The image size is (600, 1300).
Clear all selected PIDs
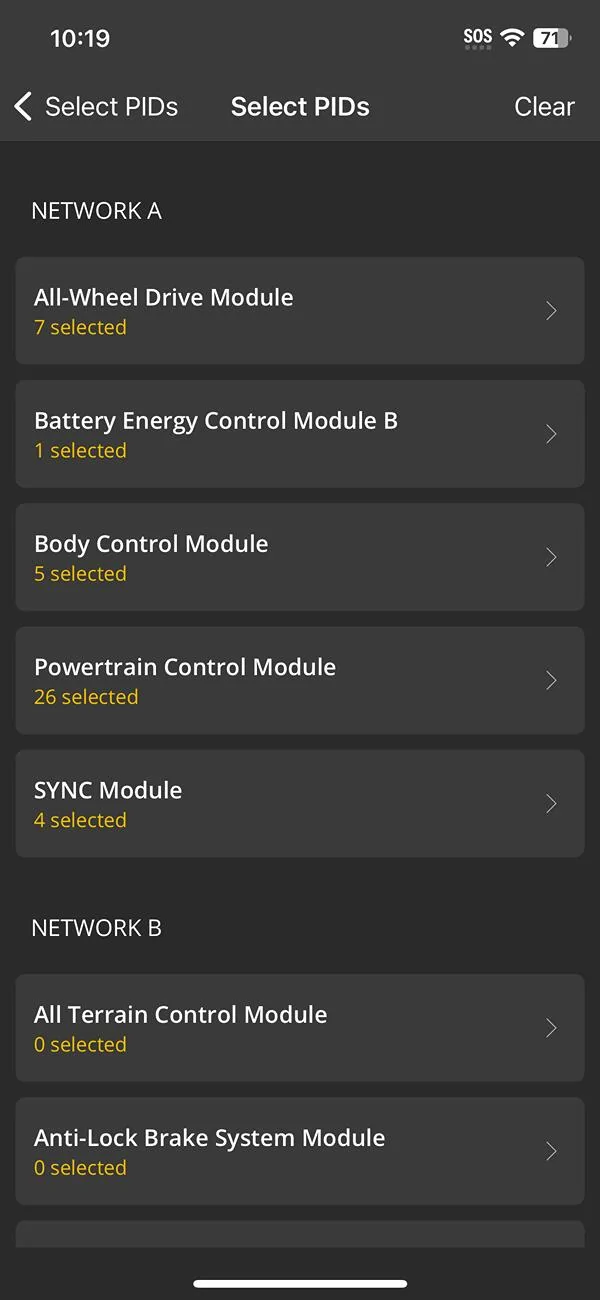click(544, 107)
